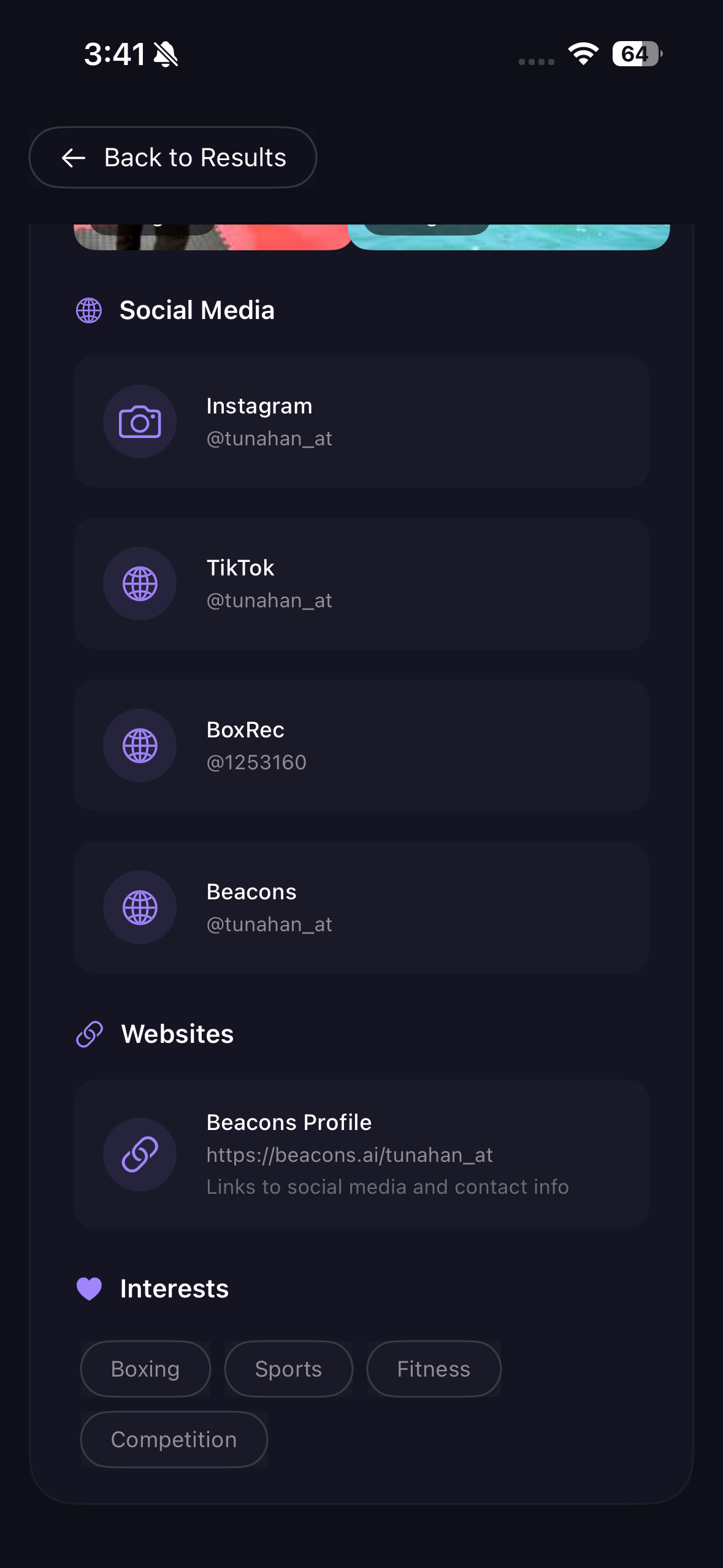This screenshot has height=1568, width=723.
Task: Tap the chain-link icon beside Websites heading
Action: tap(90, 1034)
